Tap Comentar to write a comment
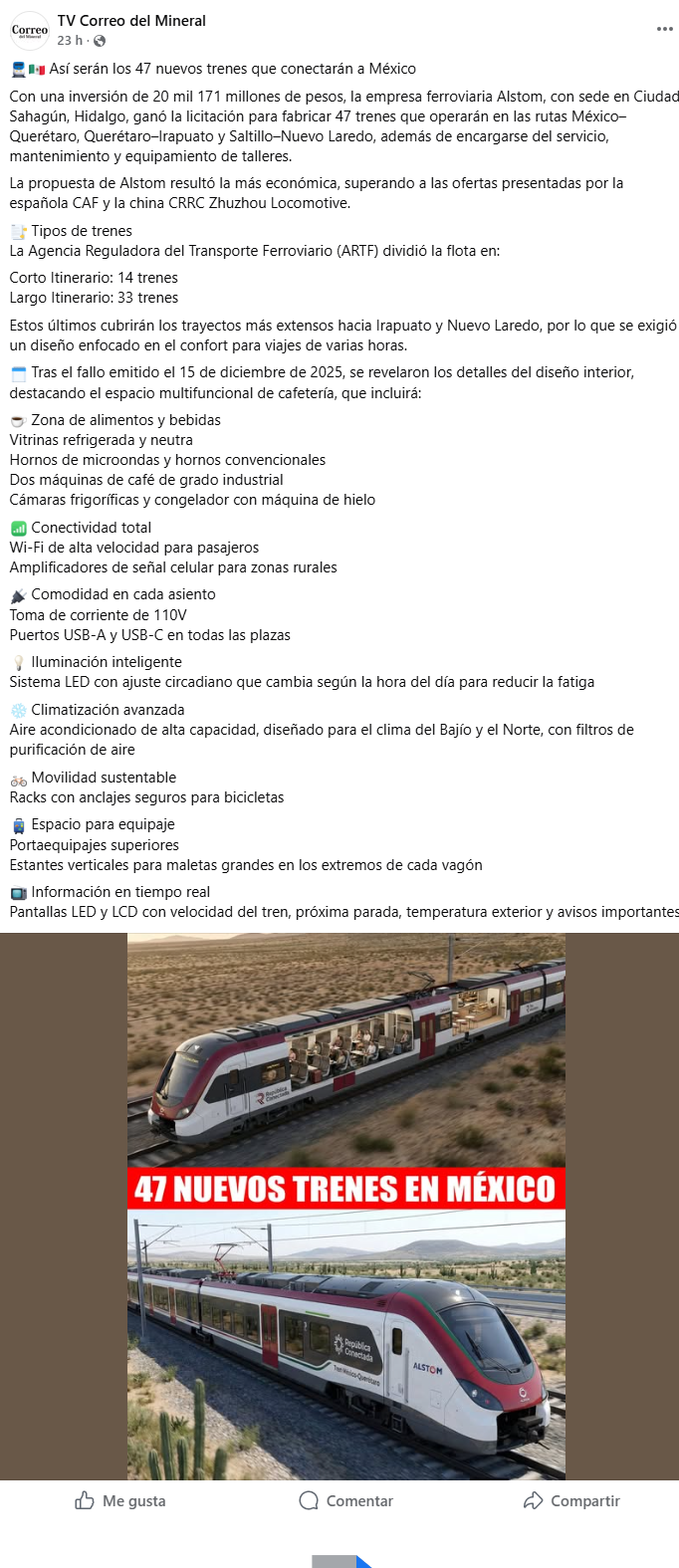 [x=346, y=1500]
